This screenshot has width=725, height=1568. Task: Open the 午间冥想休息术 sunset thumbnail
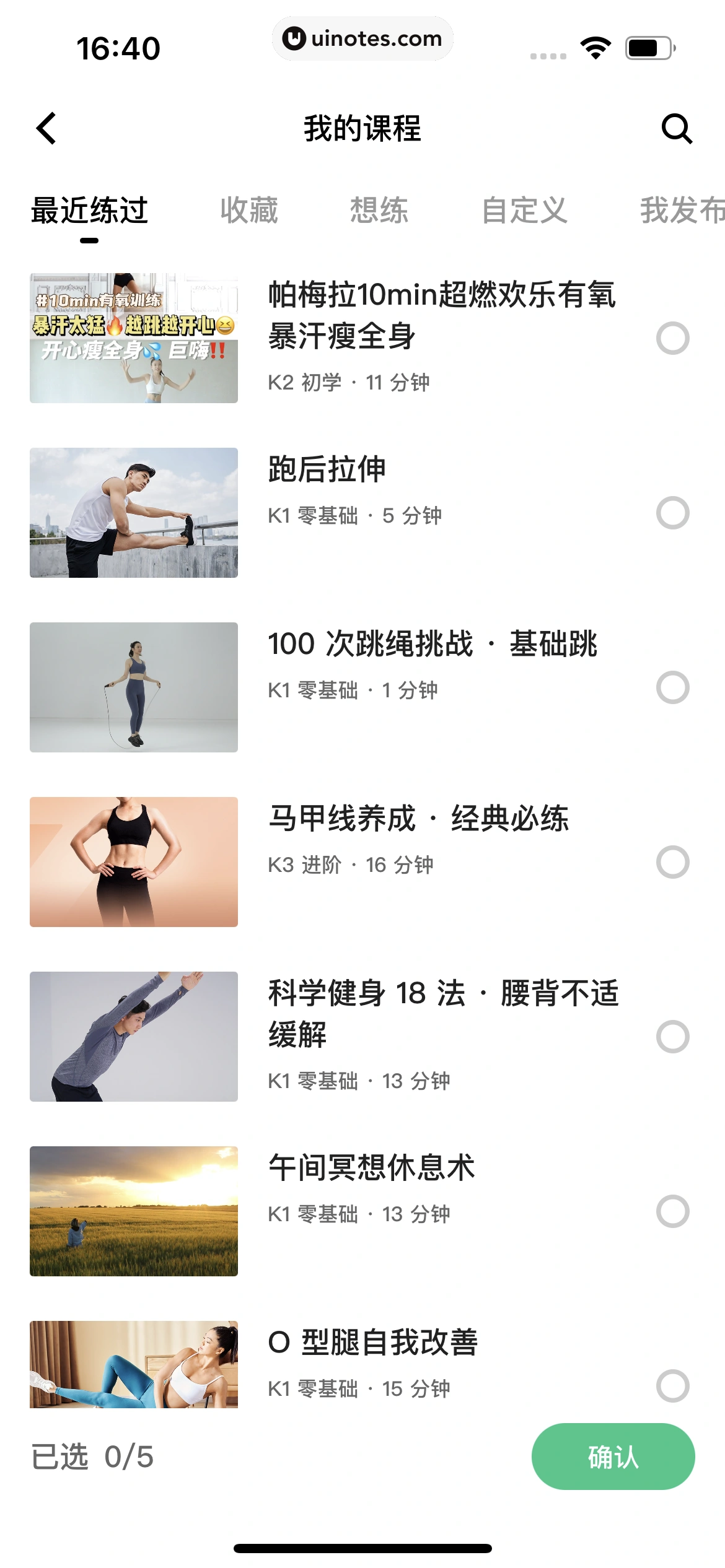click(133, 1213)
